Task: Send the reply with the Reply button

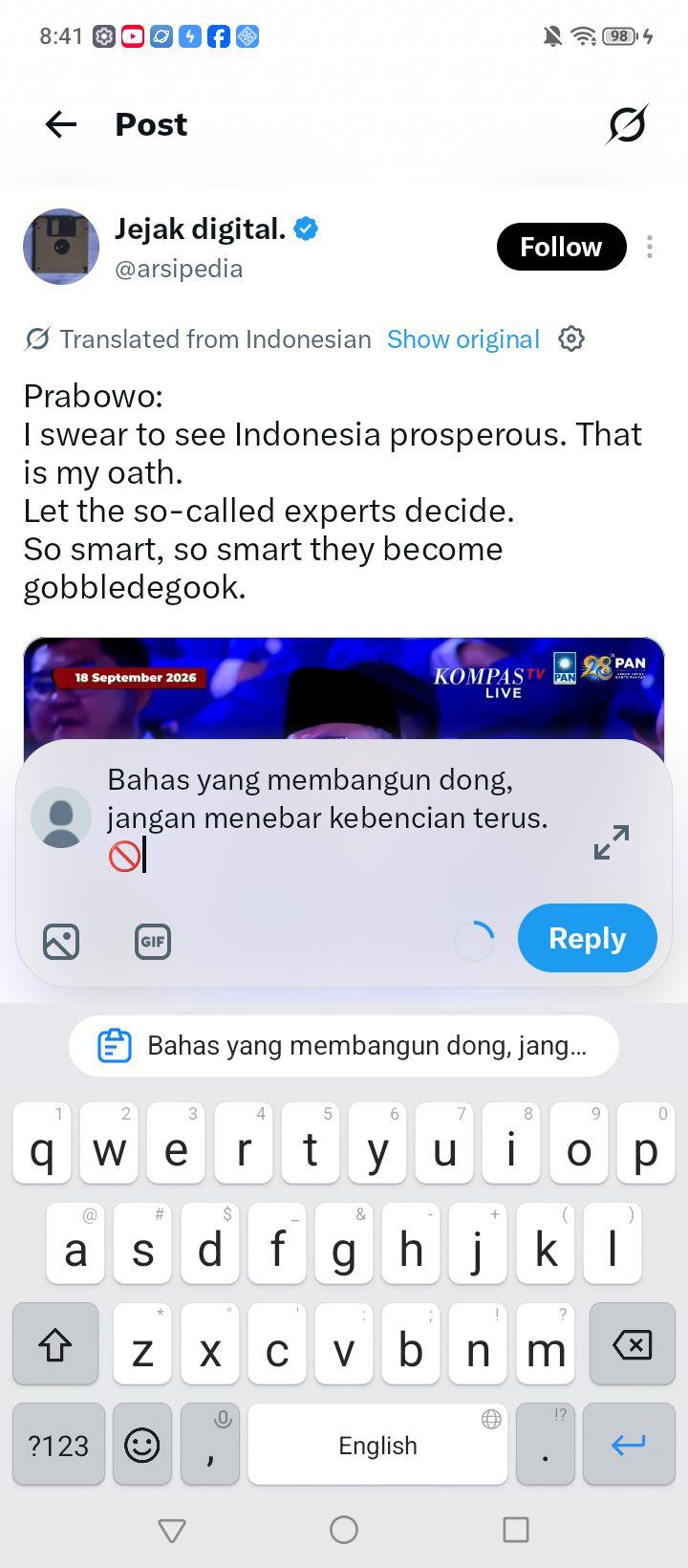Action: coord(588,938)
